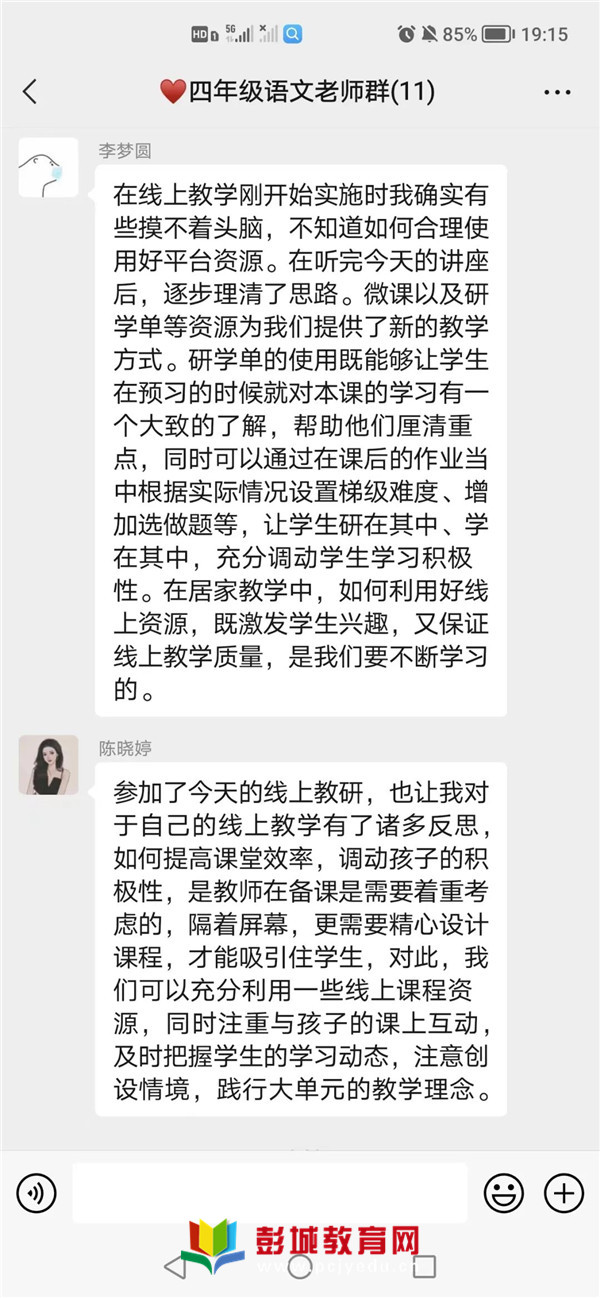Open 陈晓婷's profile avatar
The width and height of the screenshot is (600, 1298).
[x=48, y=765]
